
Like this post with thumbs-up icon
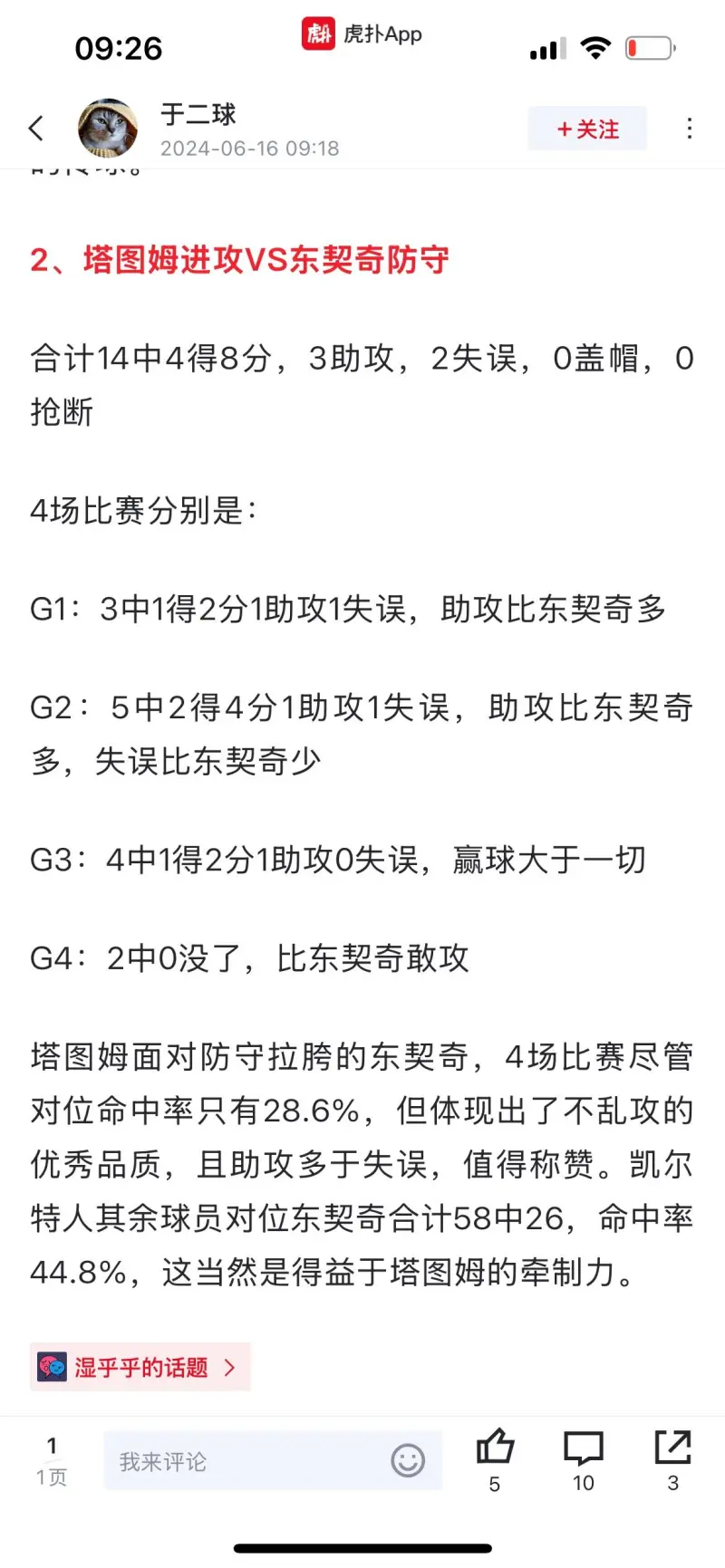coord(495,1457)
